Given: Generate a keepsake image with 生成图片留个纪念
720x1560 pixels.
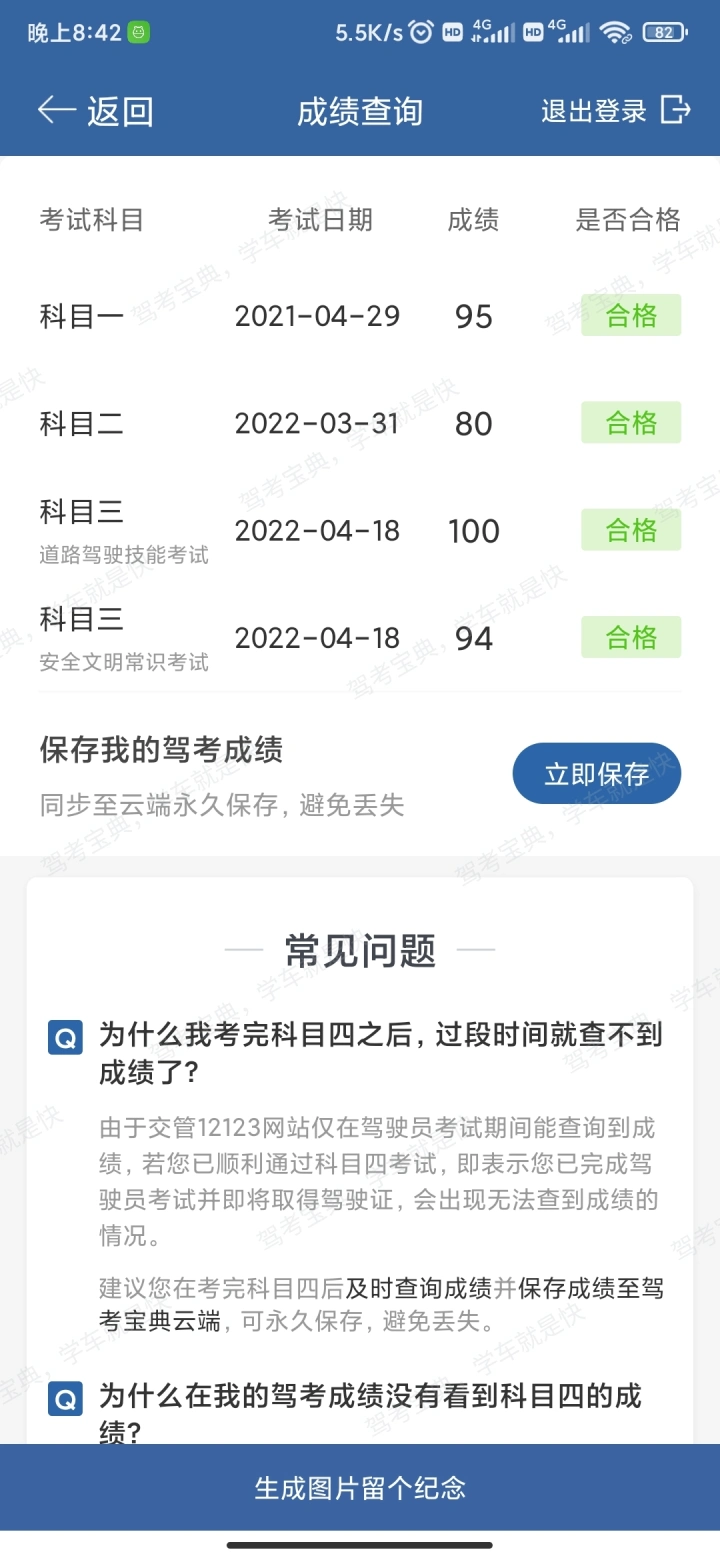Looking at the screenshot, I should 360,1487.
